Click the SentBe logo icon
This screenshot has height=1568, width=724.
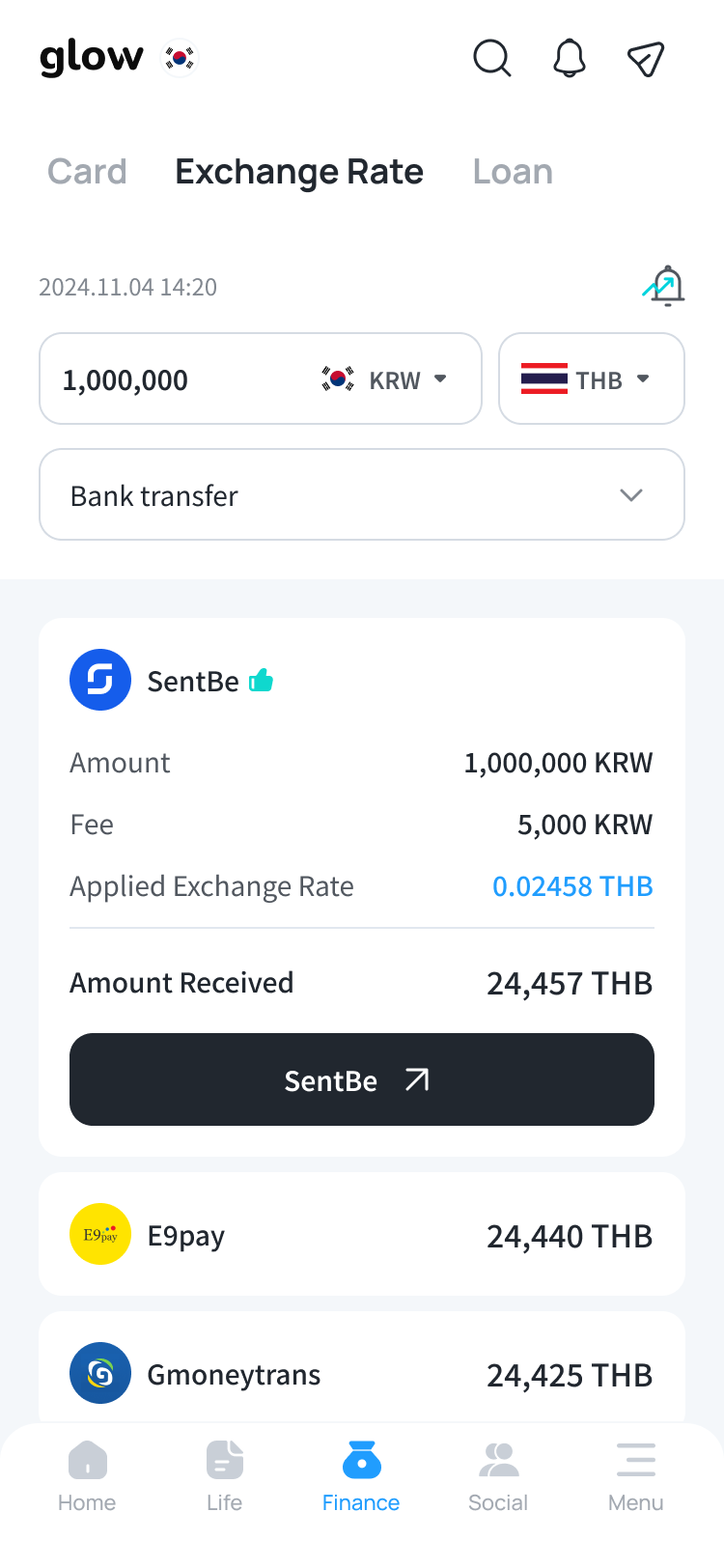[x=100, y=680]
